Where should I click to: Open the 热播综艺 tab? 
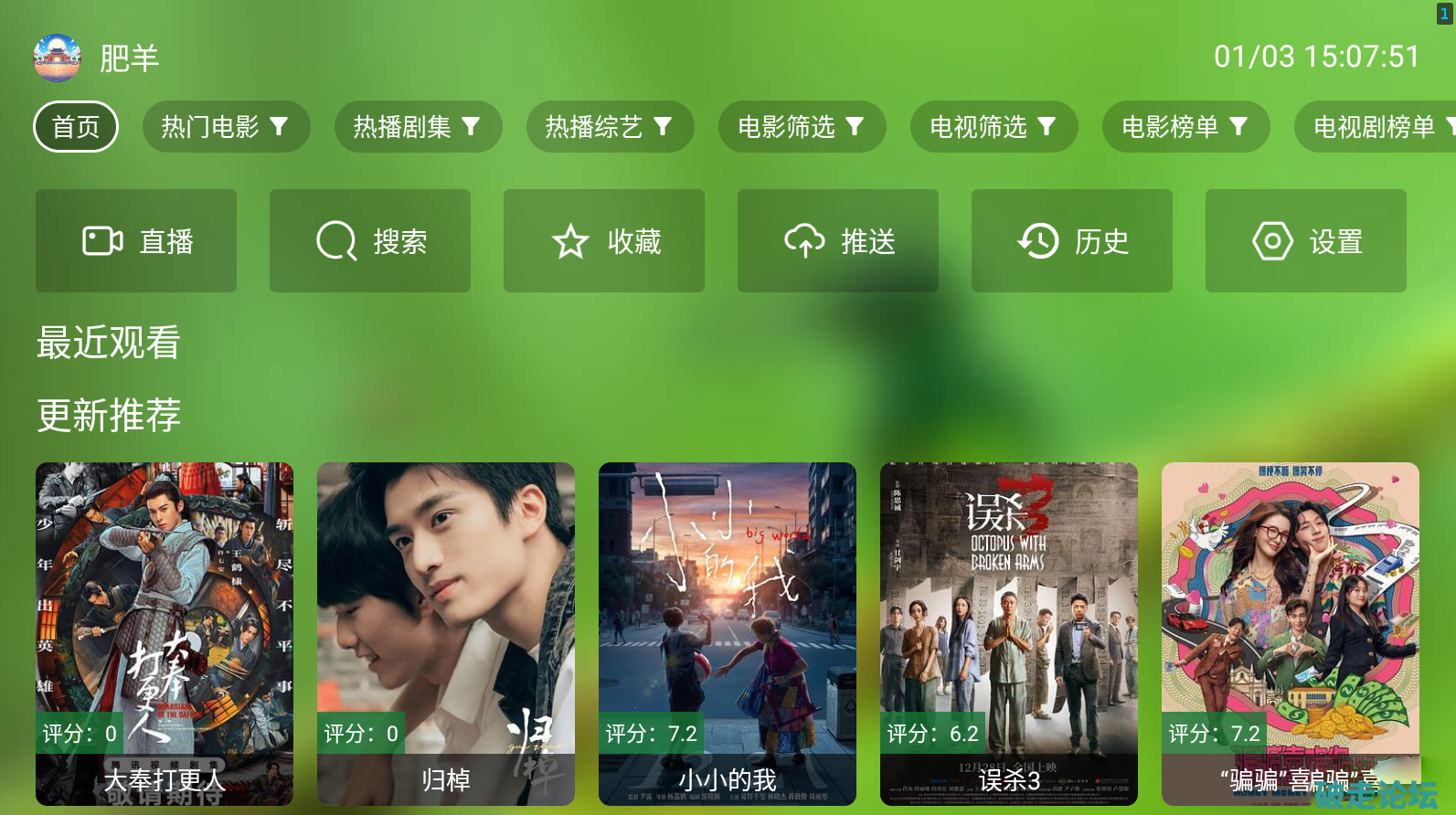pos(610,126)
